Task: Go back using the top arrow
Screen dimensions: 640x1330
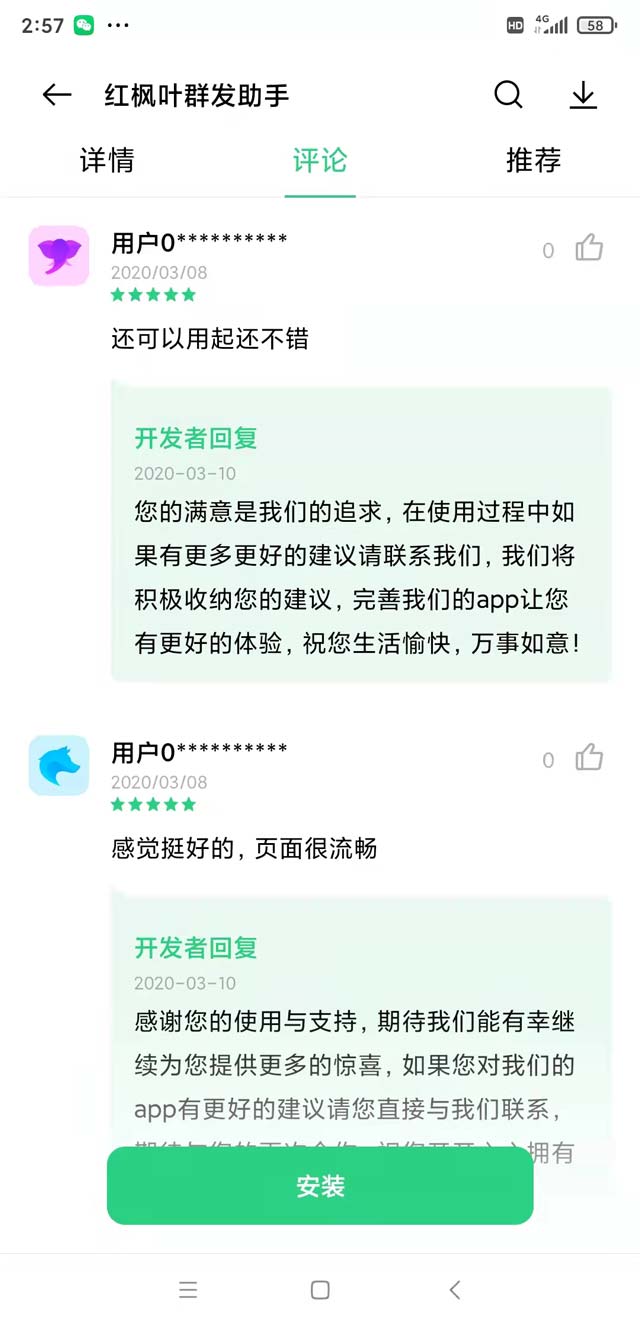Action: [57, 95]
